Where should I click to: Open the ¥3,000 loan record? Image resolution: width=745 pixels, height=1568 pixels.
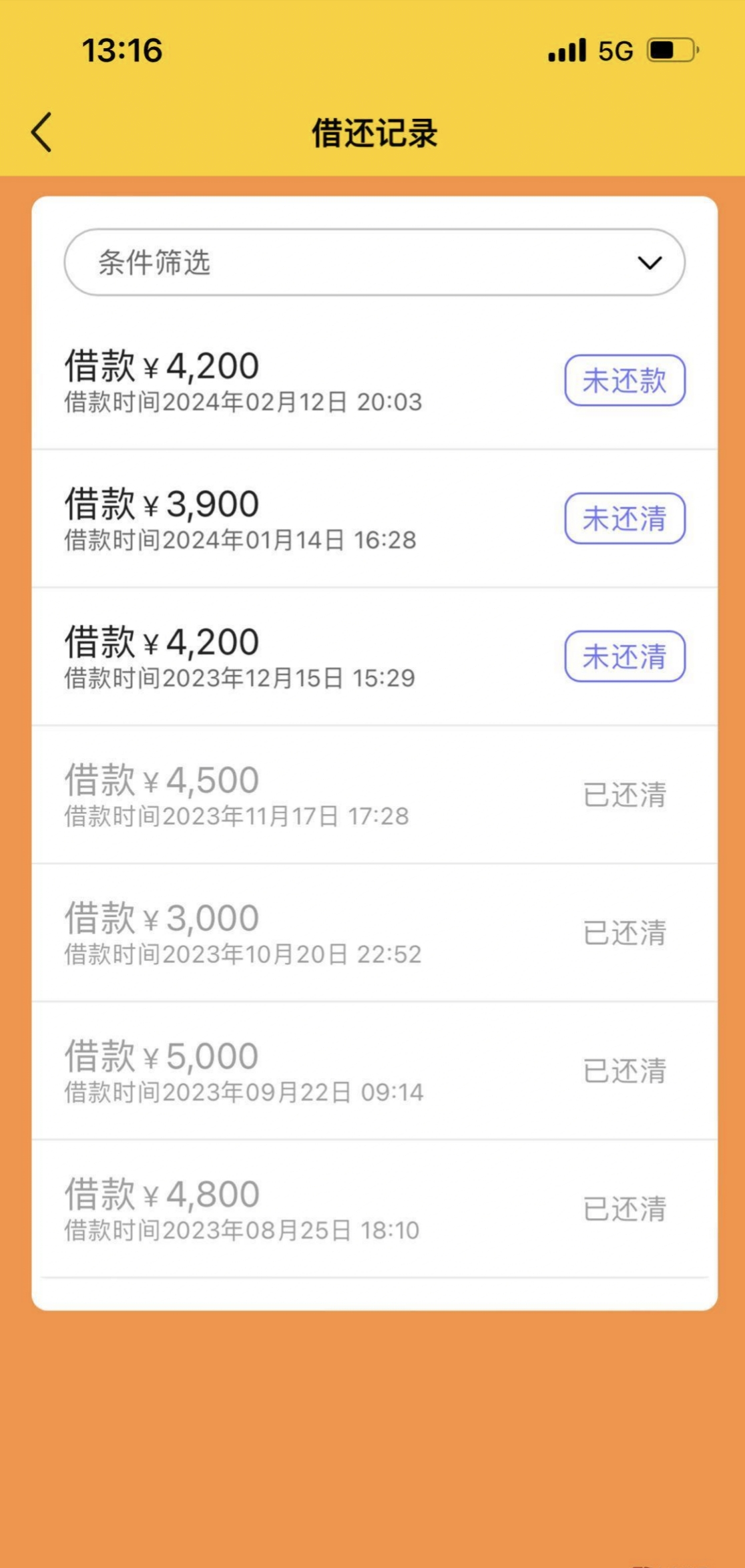375,933
